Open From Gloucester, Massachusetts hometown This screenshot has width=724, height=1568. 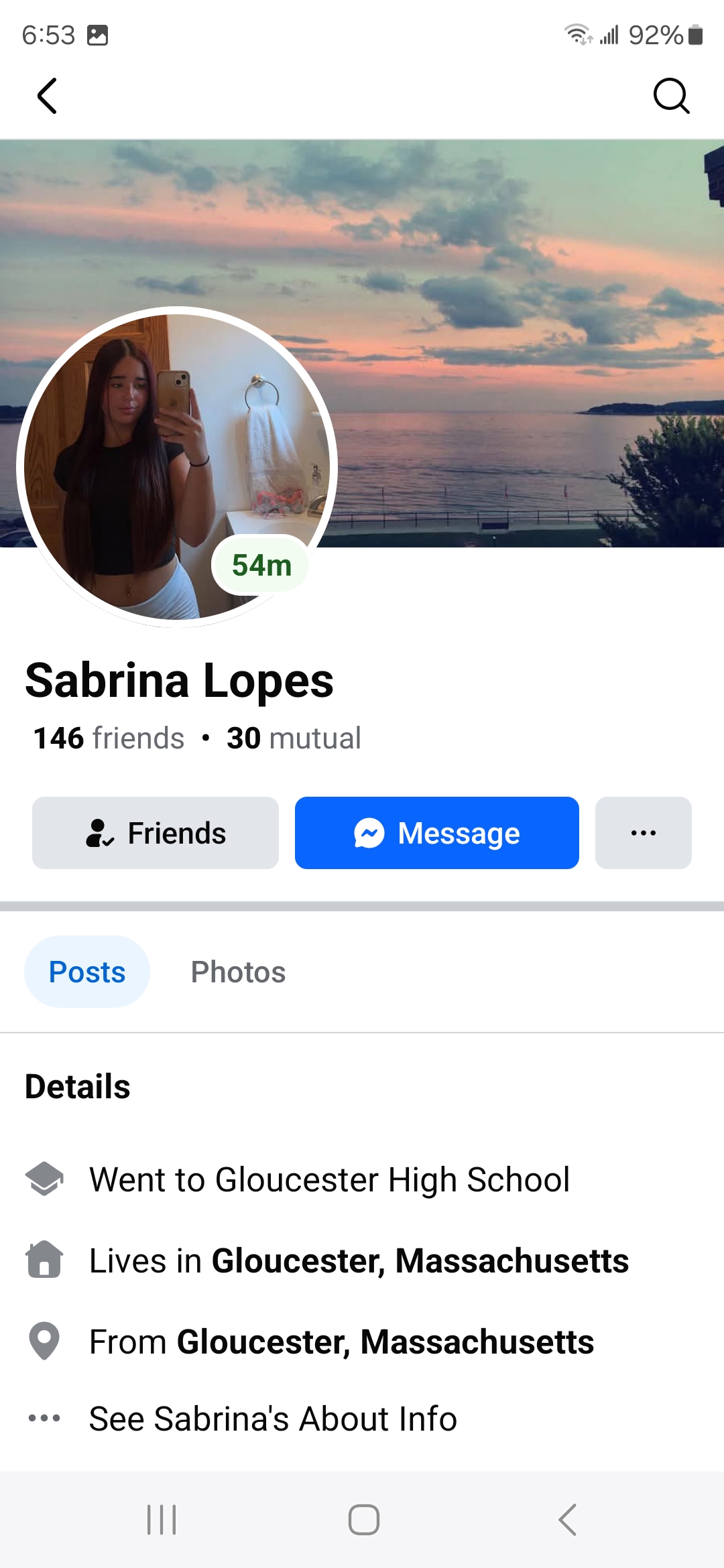[341, 1342]
